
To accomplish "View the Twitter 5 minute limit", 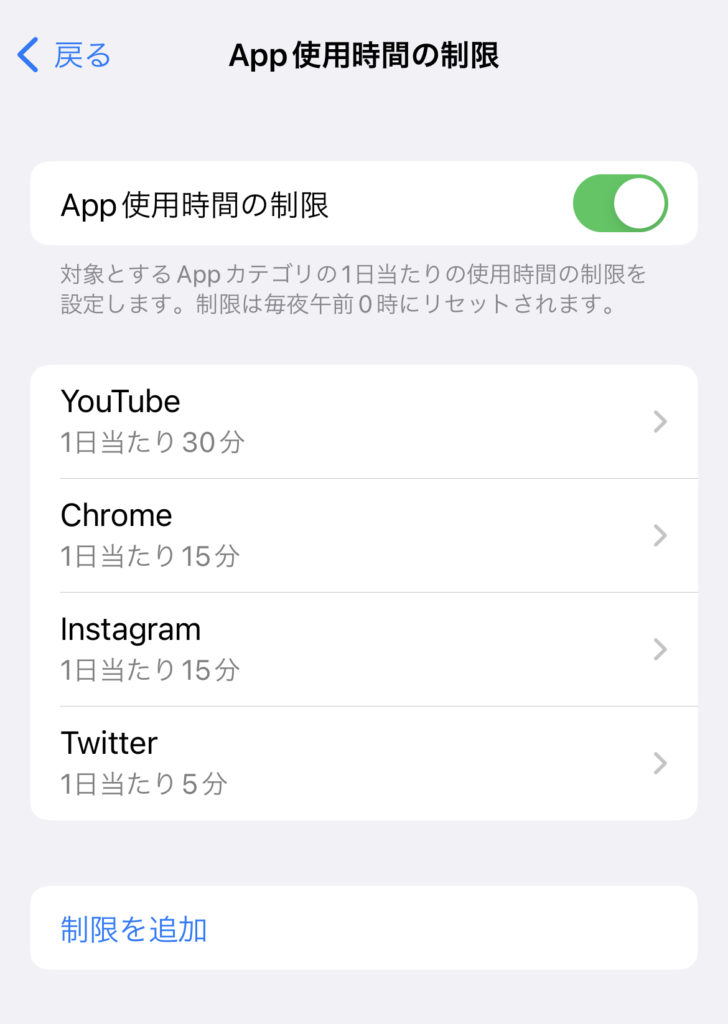I will 363,763.
